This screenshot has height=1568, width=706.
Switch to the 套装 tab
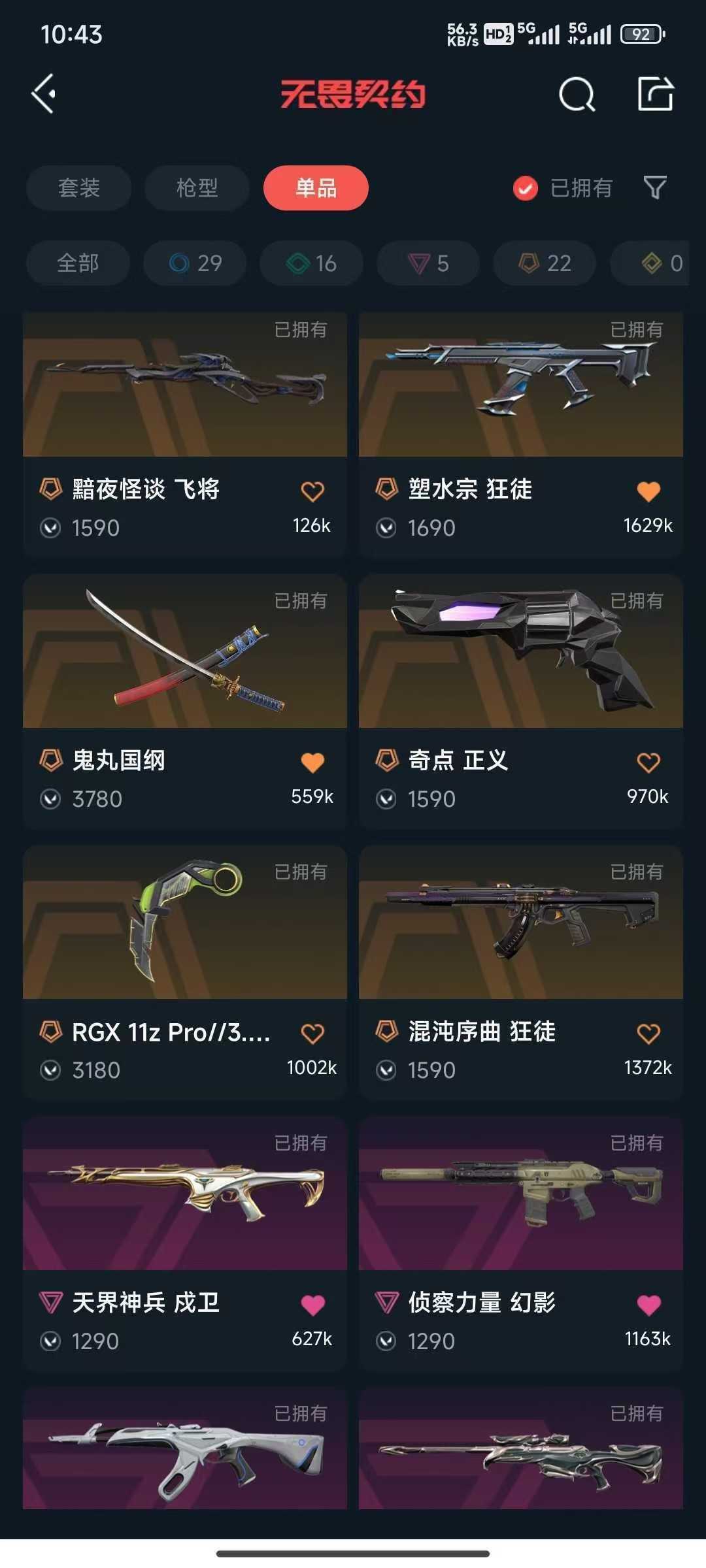[78, 188]
